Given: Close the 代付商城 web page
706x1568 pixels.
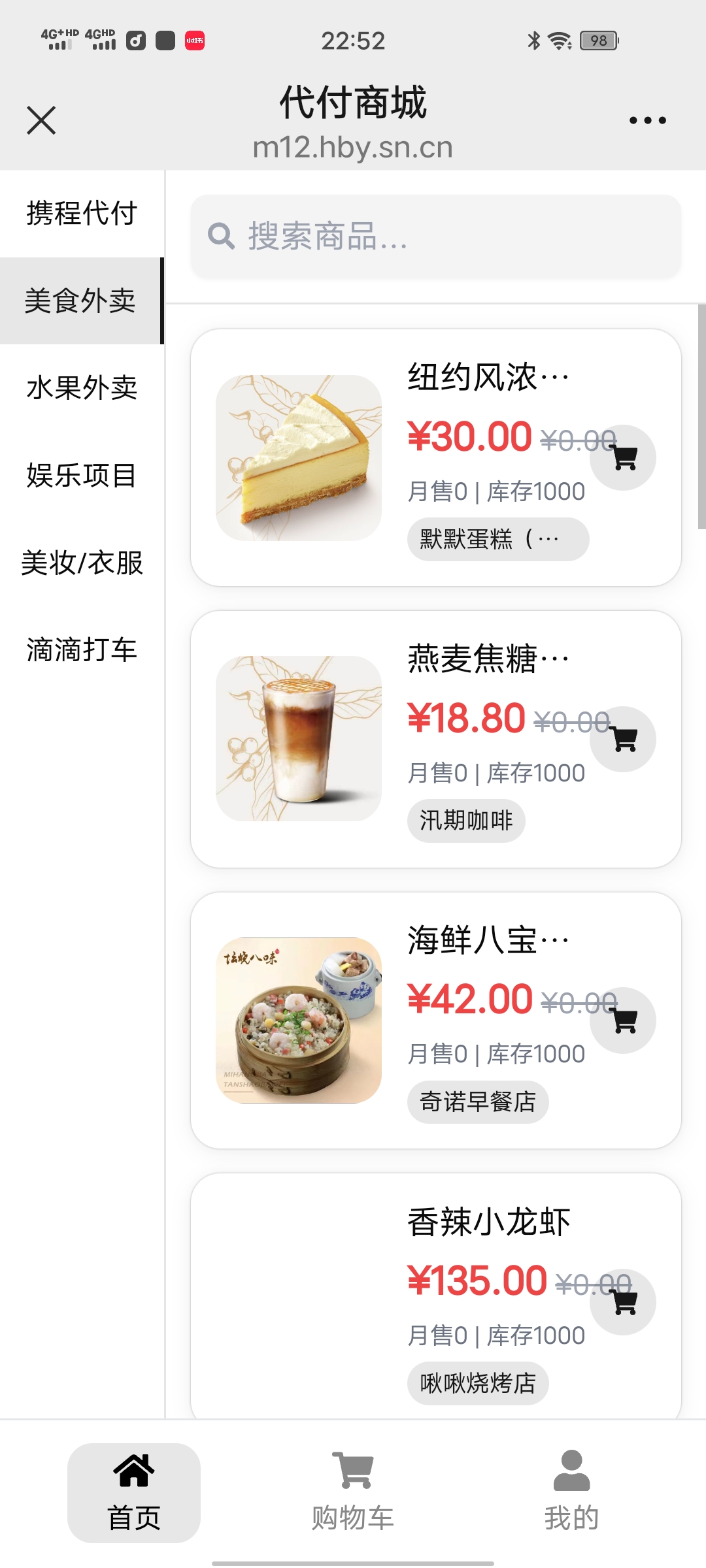Looking at the screenshot, I should click(x=41, y=120).
